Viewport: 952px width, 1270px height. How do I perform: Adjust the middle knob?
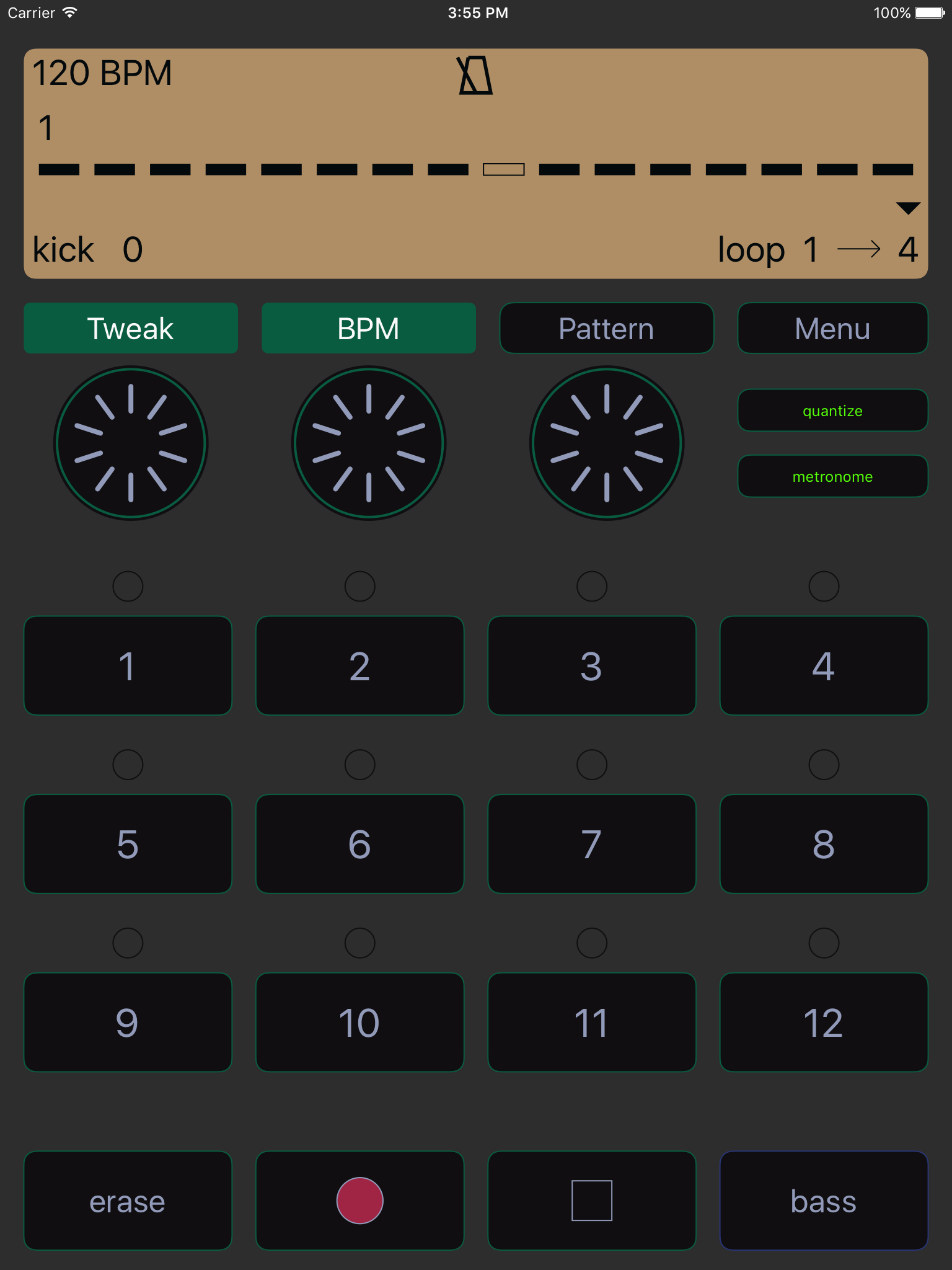pyautogui.click(x=369, y=442)
